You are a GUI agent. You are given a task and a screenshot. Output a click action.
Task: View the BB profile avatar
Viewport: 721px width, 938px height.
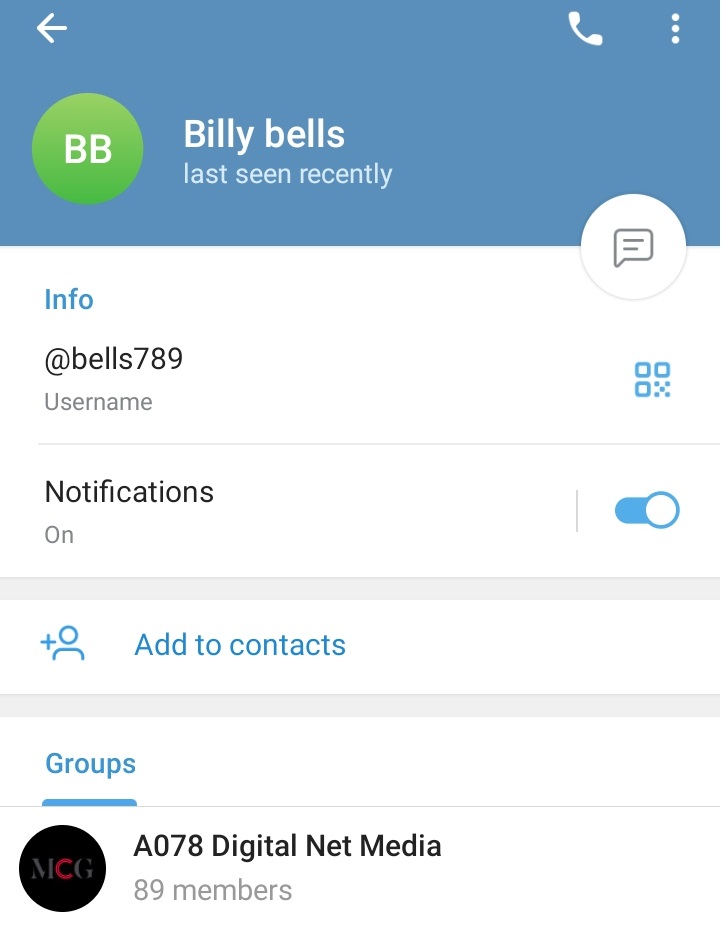pyautogui.click(x=88, y=149)
